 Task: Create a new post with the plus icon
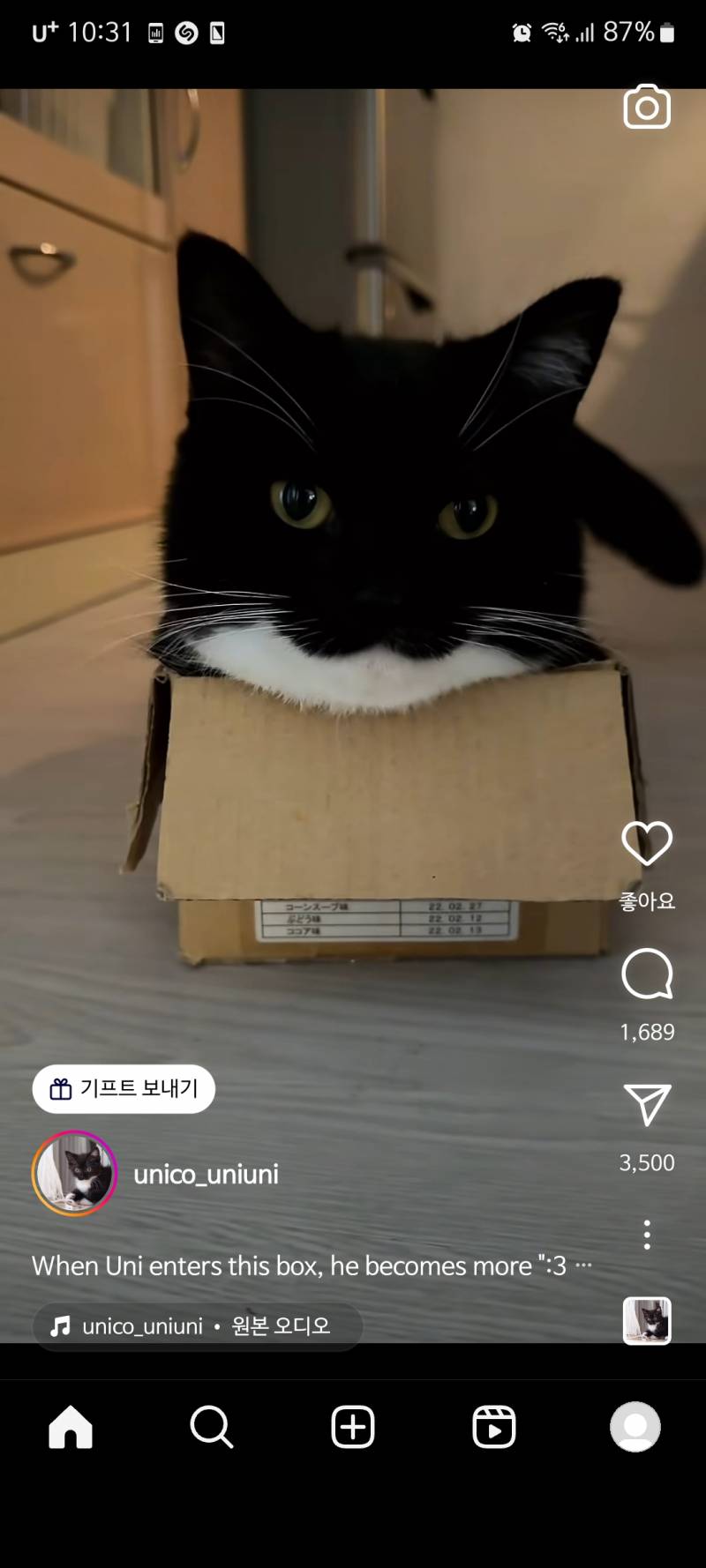click(353, 1427)
